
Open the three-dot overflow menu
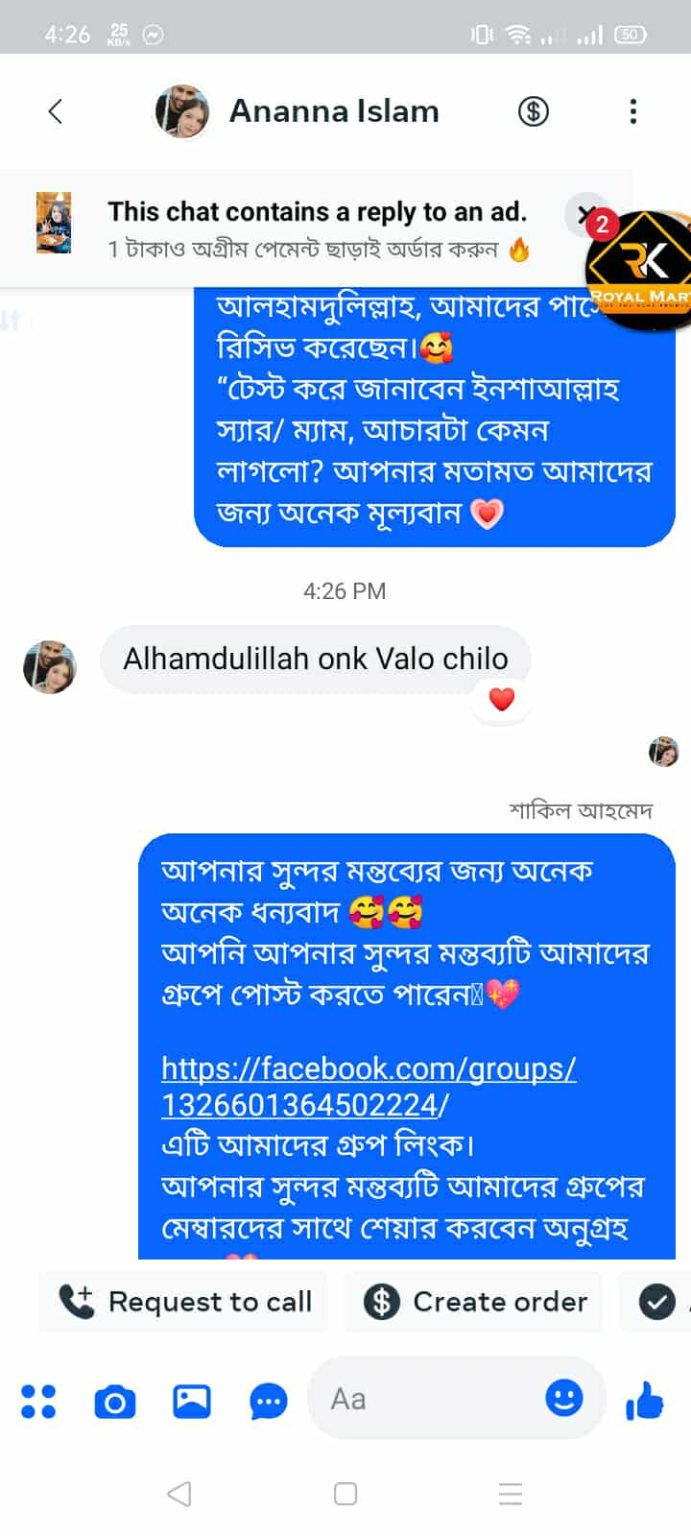633,111
